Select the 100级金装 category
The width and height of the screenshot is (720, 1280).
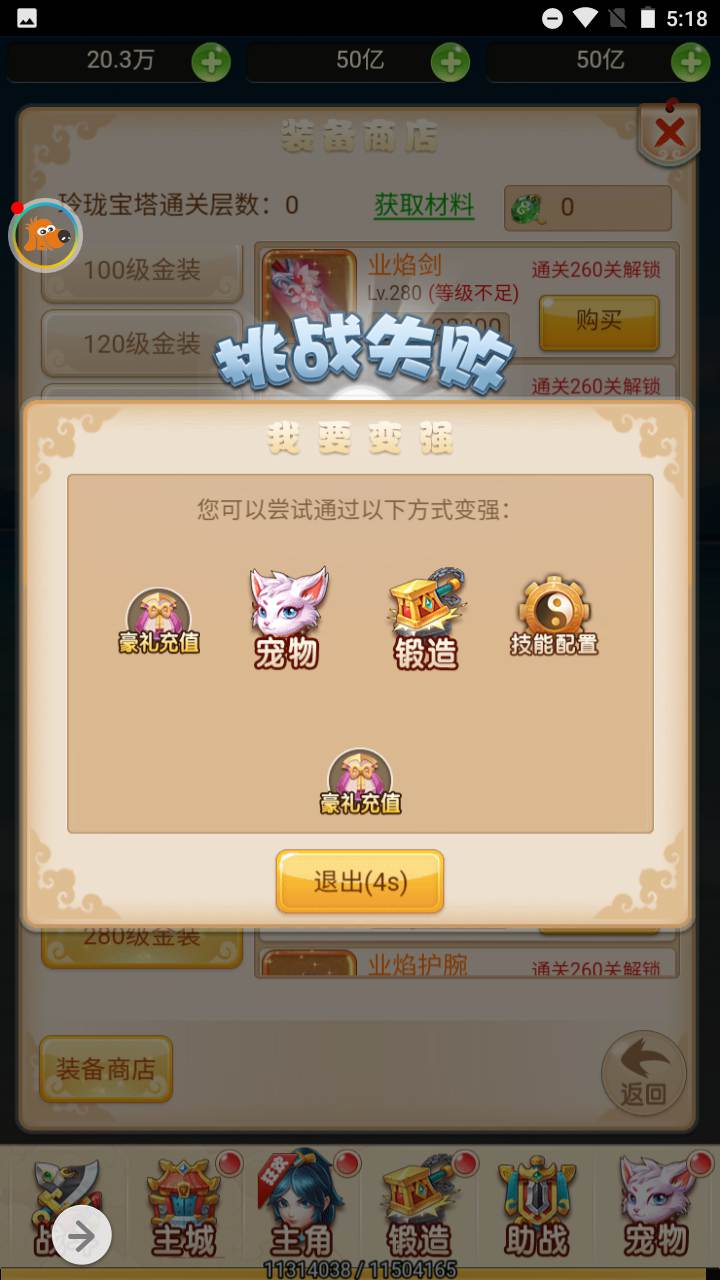pyautogui.click(x=142, y=270)
